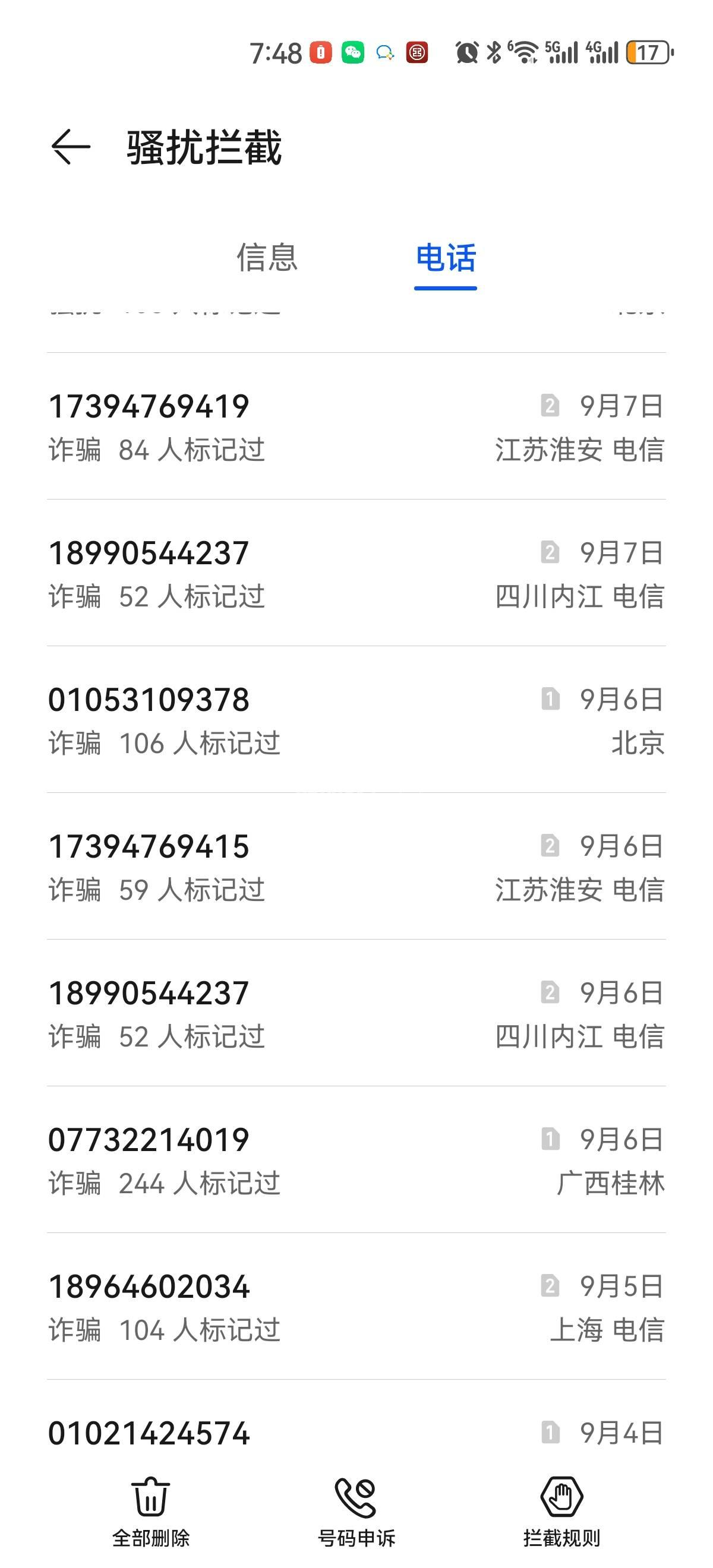Tap 全部删除 to delete all records
The width and height of the screenshot is (713, 1568).
tap(150, 1513)
